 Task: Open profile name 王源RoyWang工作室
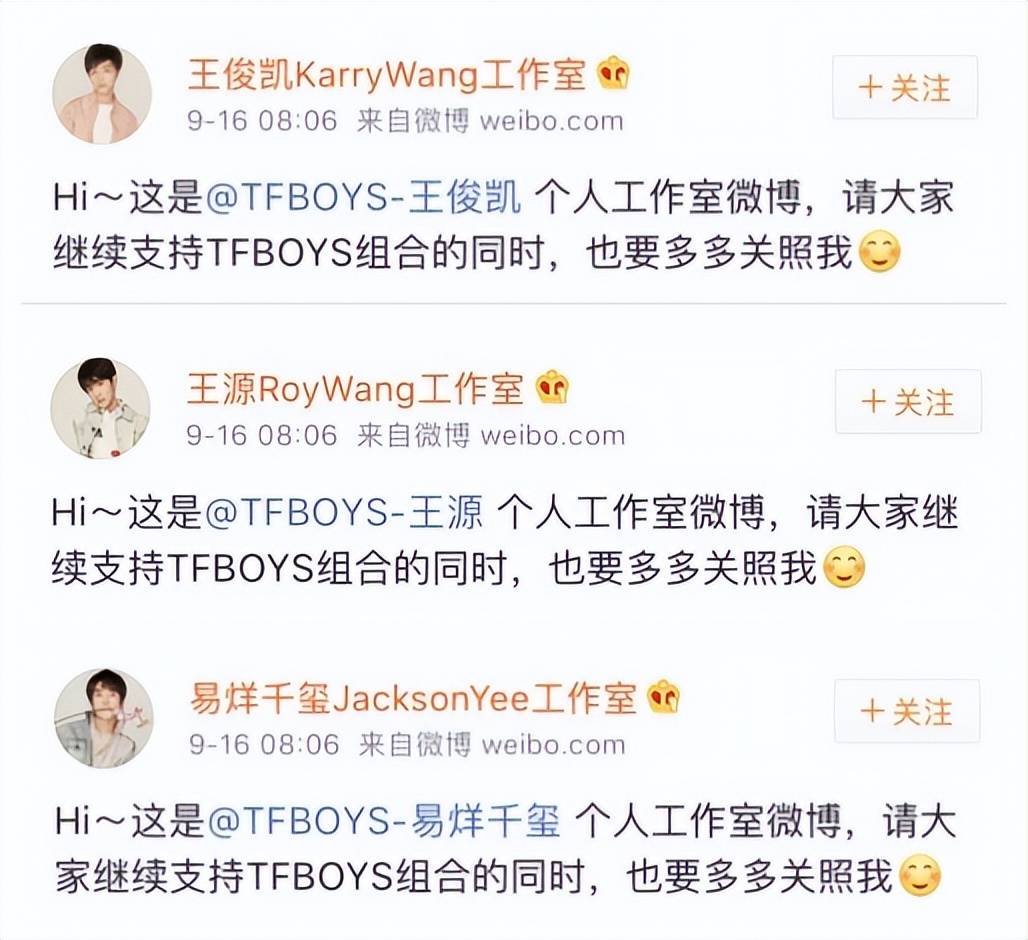(355, 388)
